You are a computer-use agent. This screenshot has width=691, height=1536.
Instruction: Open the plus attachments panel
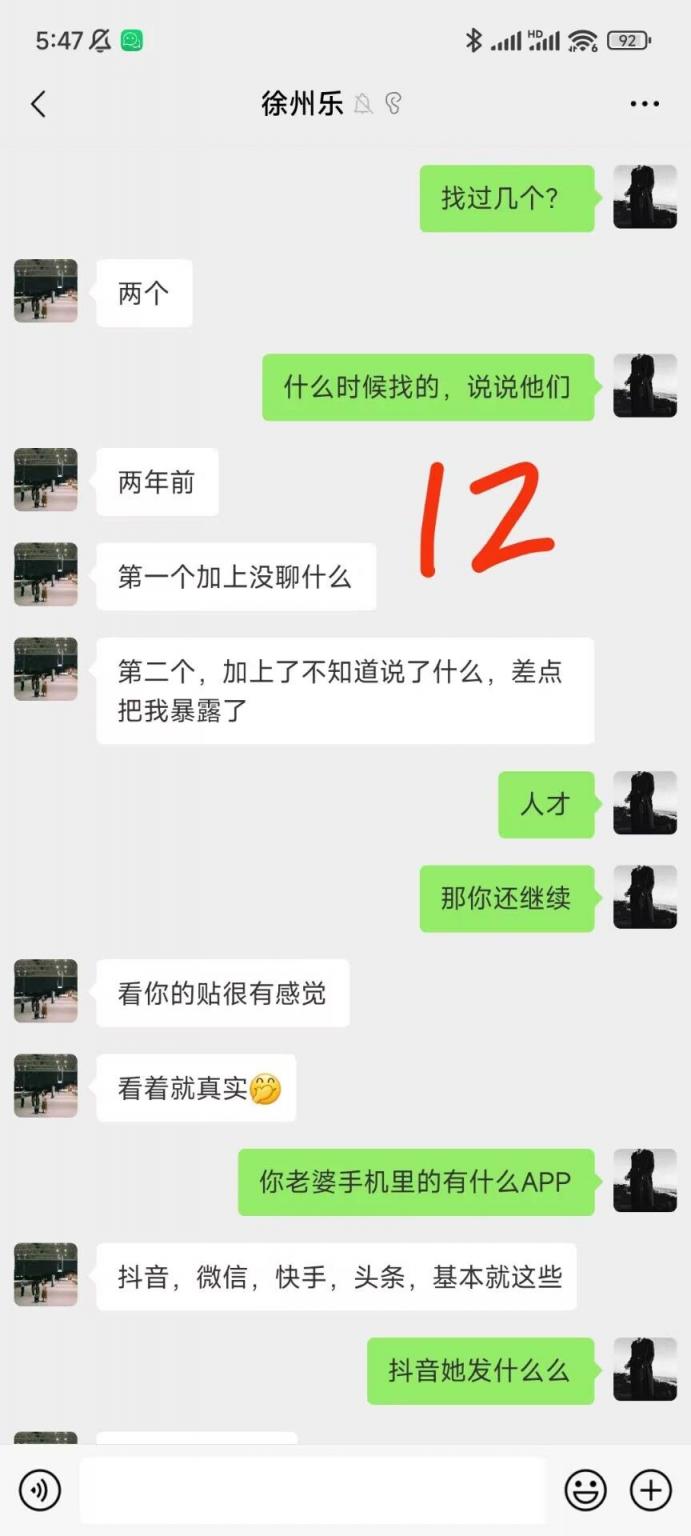coord(650,1490)
